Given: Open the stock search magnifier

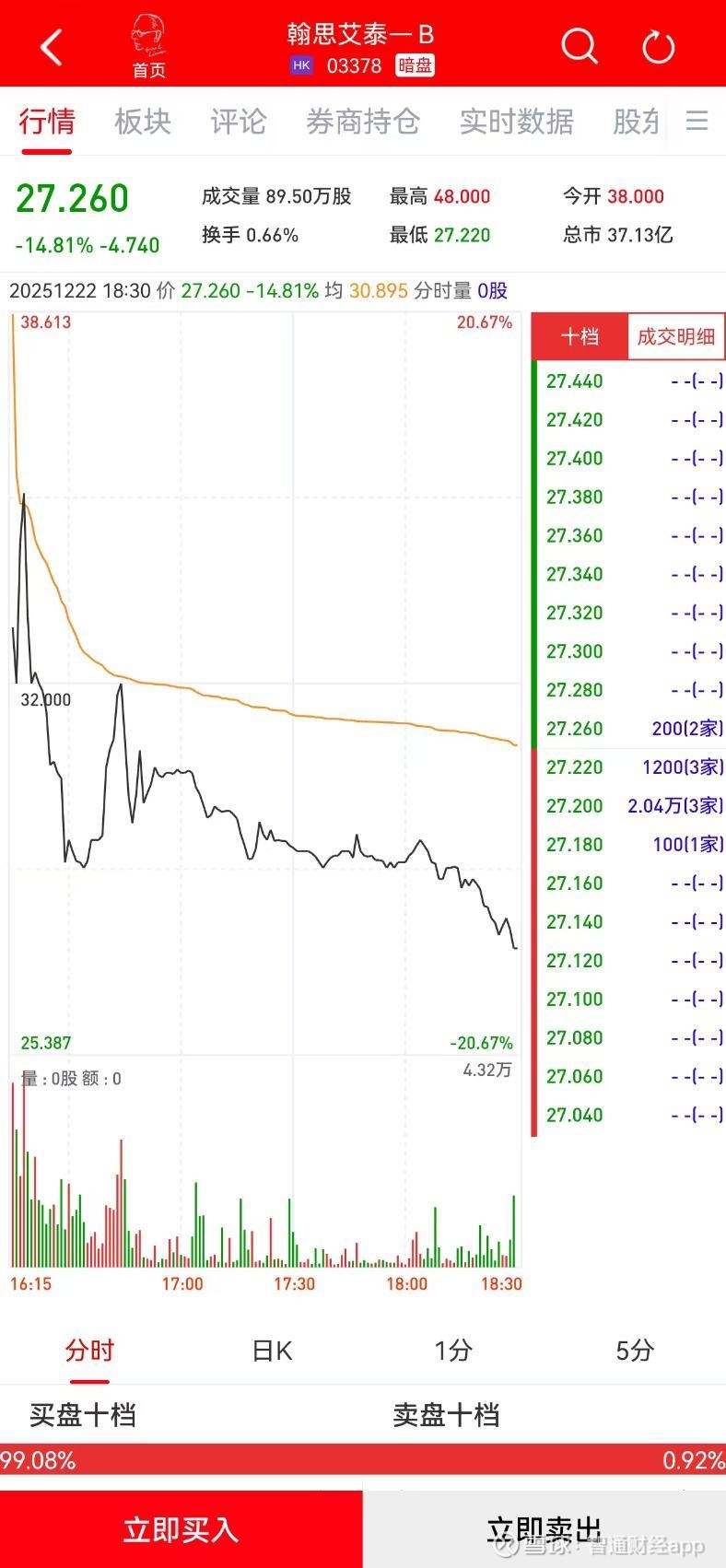Looking at the screenshot, I should click(580, 46).
